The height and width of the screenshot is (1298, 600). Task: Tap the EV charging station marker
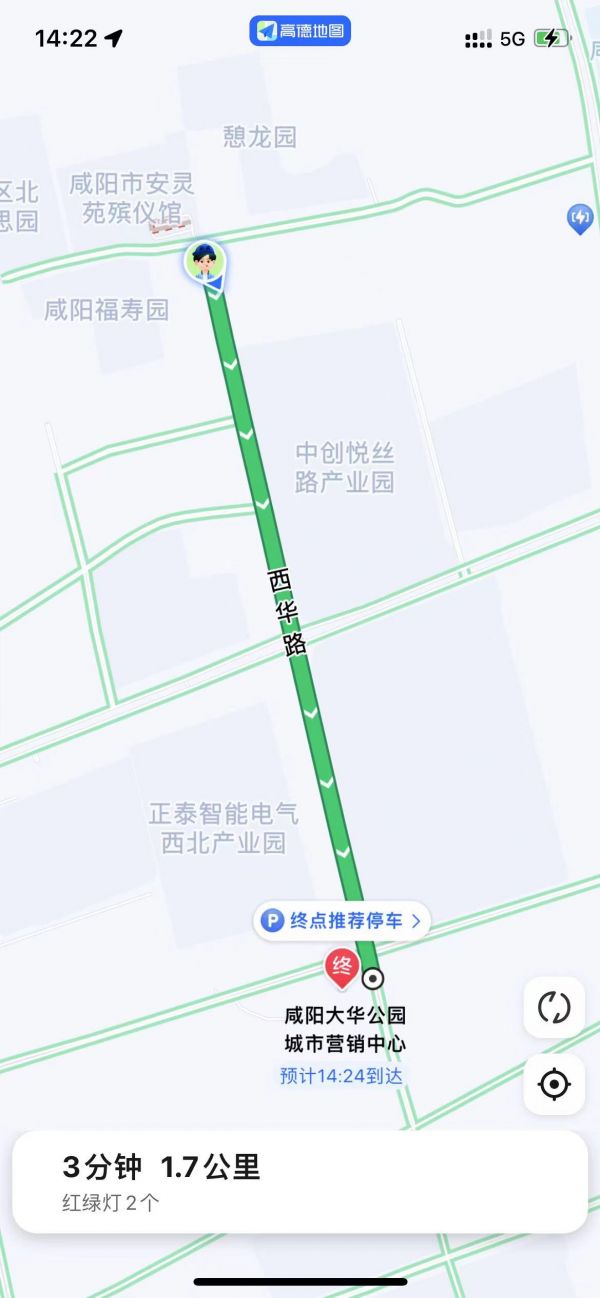tap(580, 218)
